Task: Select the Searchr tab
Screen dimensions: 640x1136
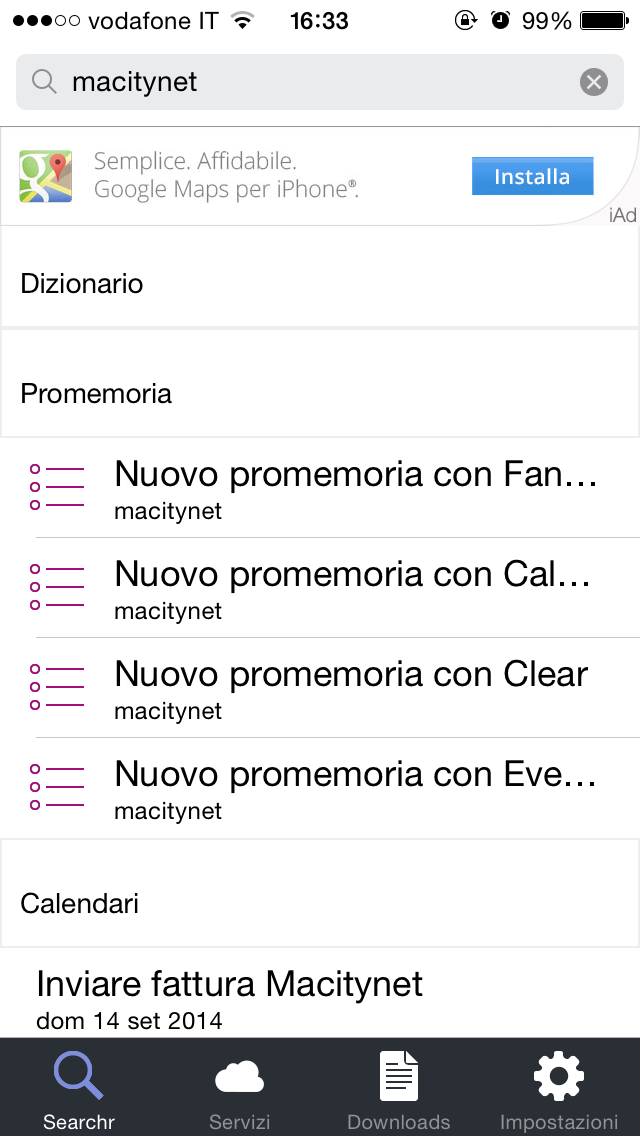Action: [78, 1090]
